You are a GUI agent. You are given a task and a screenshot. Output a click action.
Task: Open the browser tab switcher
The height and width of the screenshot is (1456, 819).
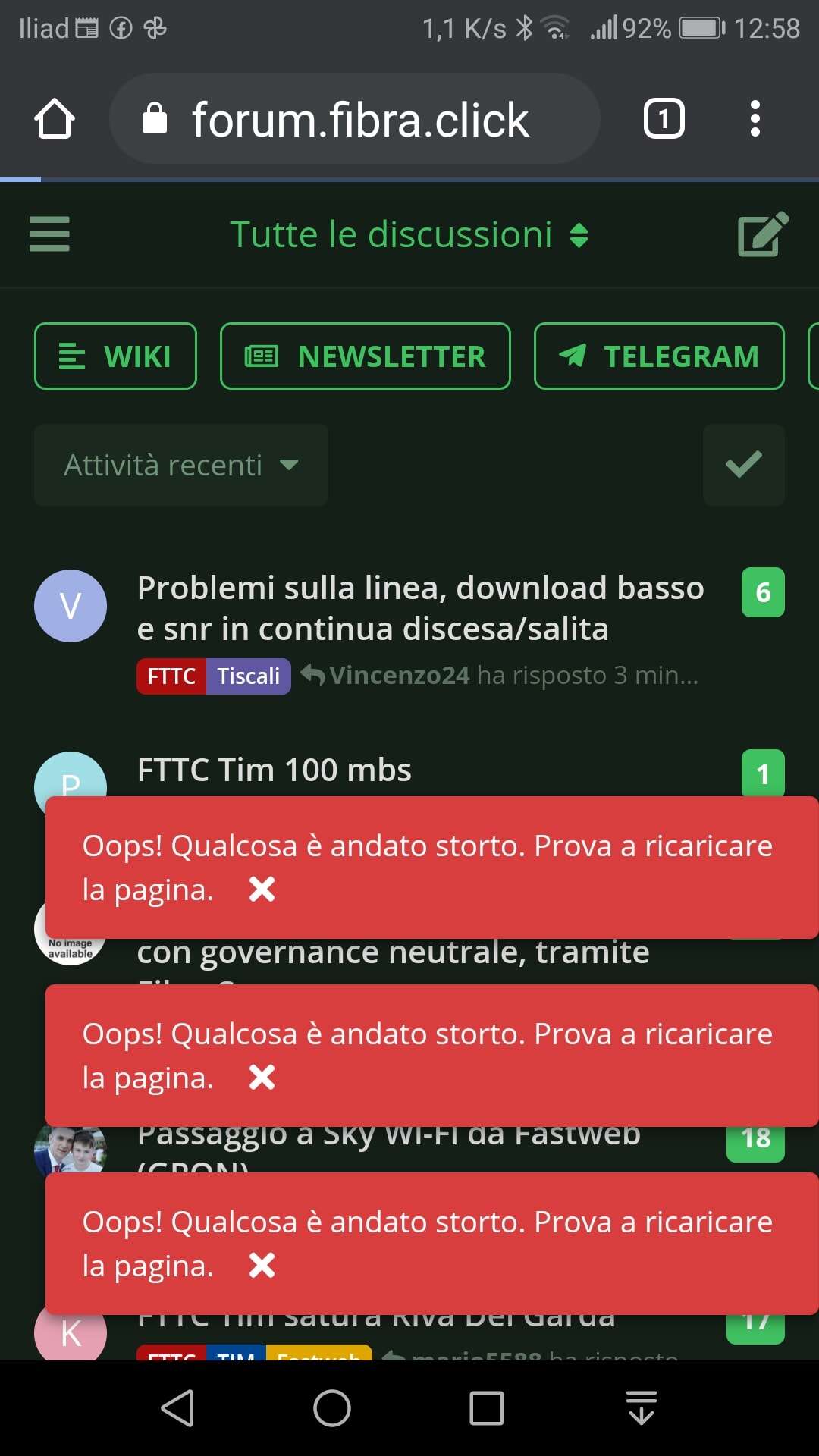click(664, 119)
